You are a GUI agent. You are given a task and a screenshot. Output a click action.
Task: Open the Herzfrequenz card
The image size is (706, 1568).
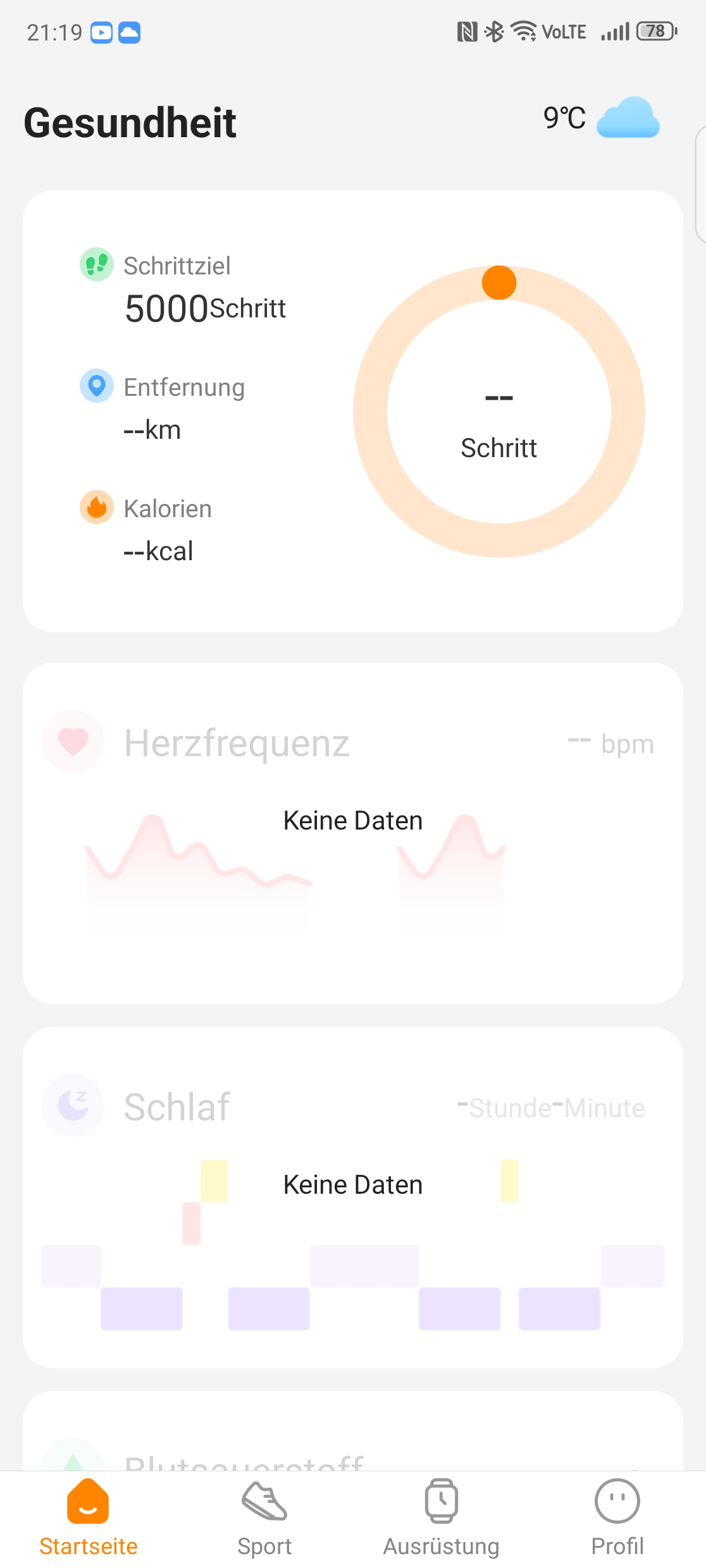(353, 833)
